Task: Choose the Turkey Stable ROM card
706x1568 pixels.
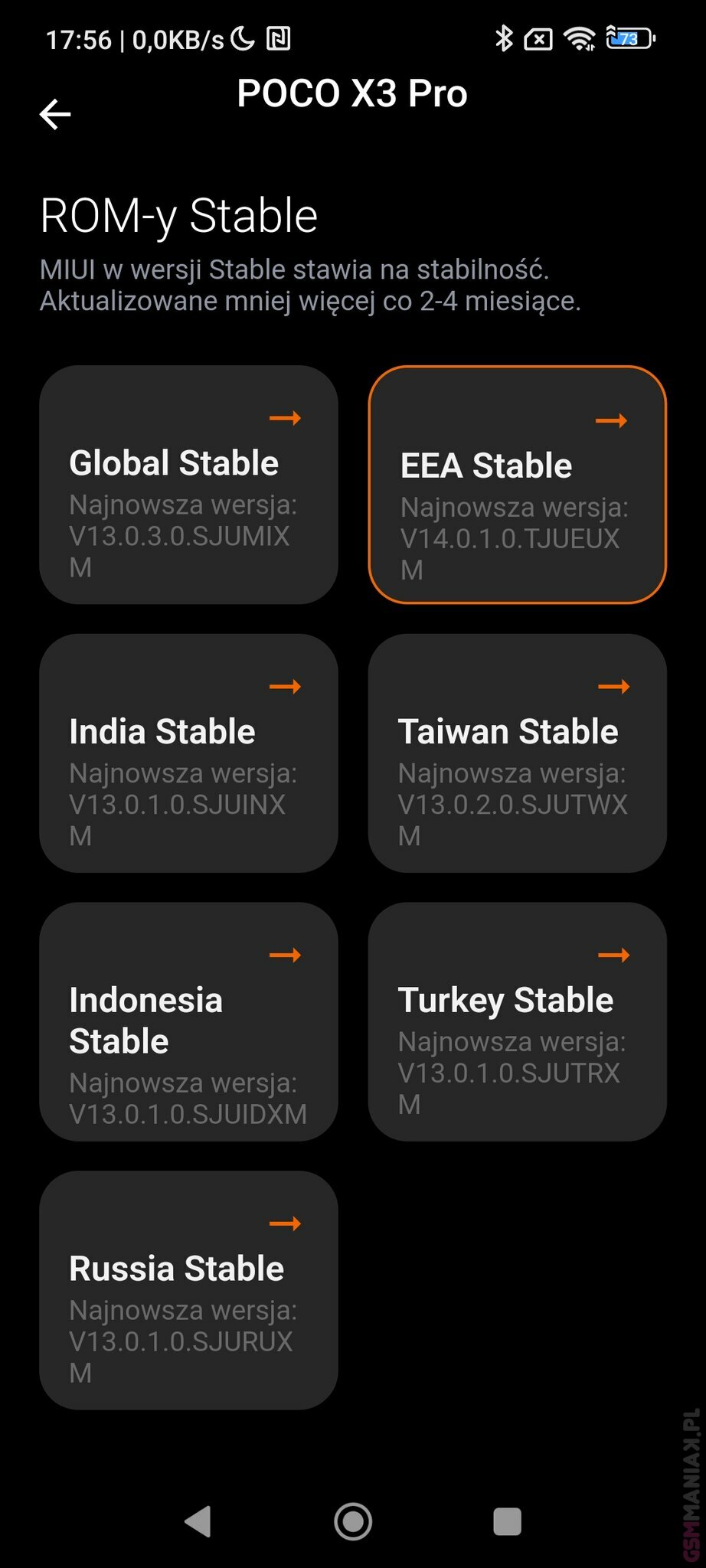Action: tap(518, 1021)
